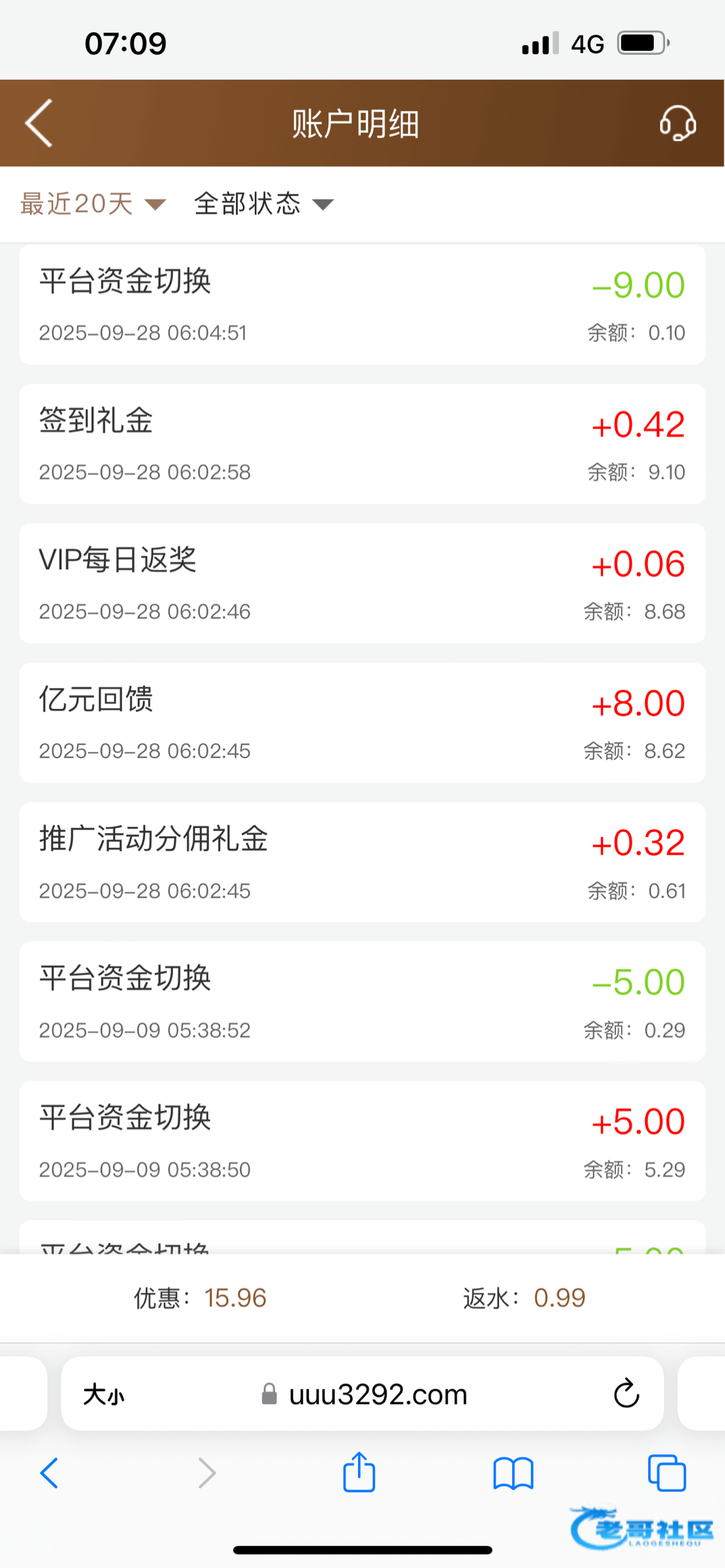Expand the 全部状态 status filter

pos(264,204)
